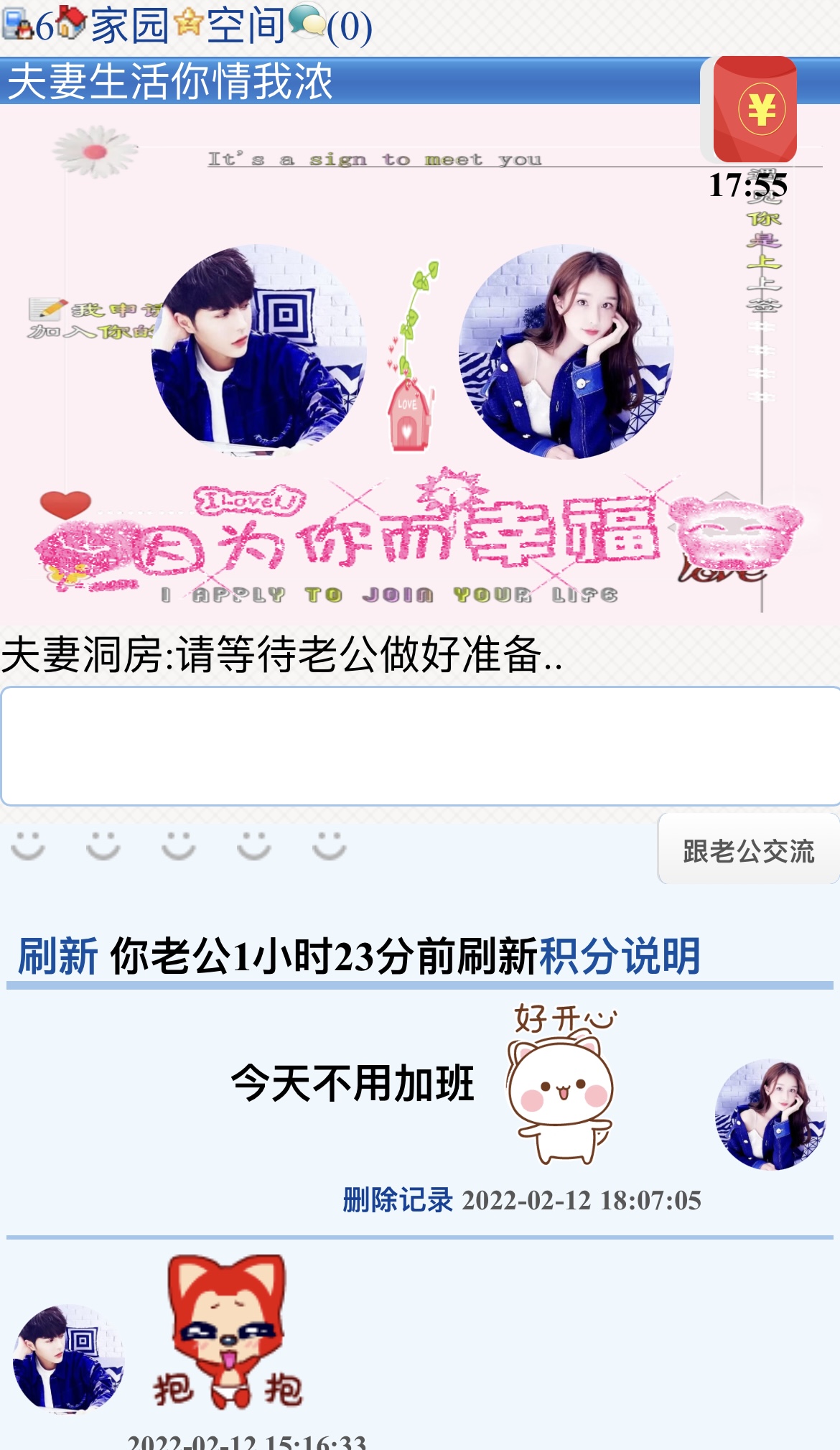The height and width of the screenshot is (1450, 840).
Task: Pick the last smiley emoticon
Action: [330, 846]
